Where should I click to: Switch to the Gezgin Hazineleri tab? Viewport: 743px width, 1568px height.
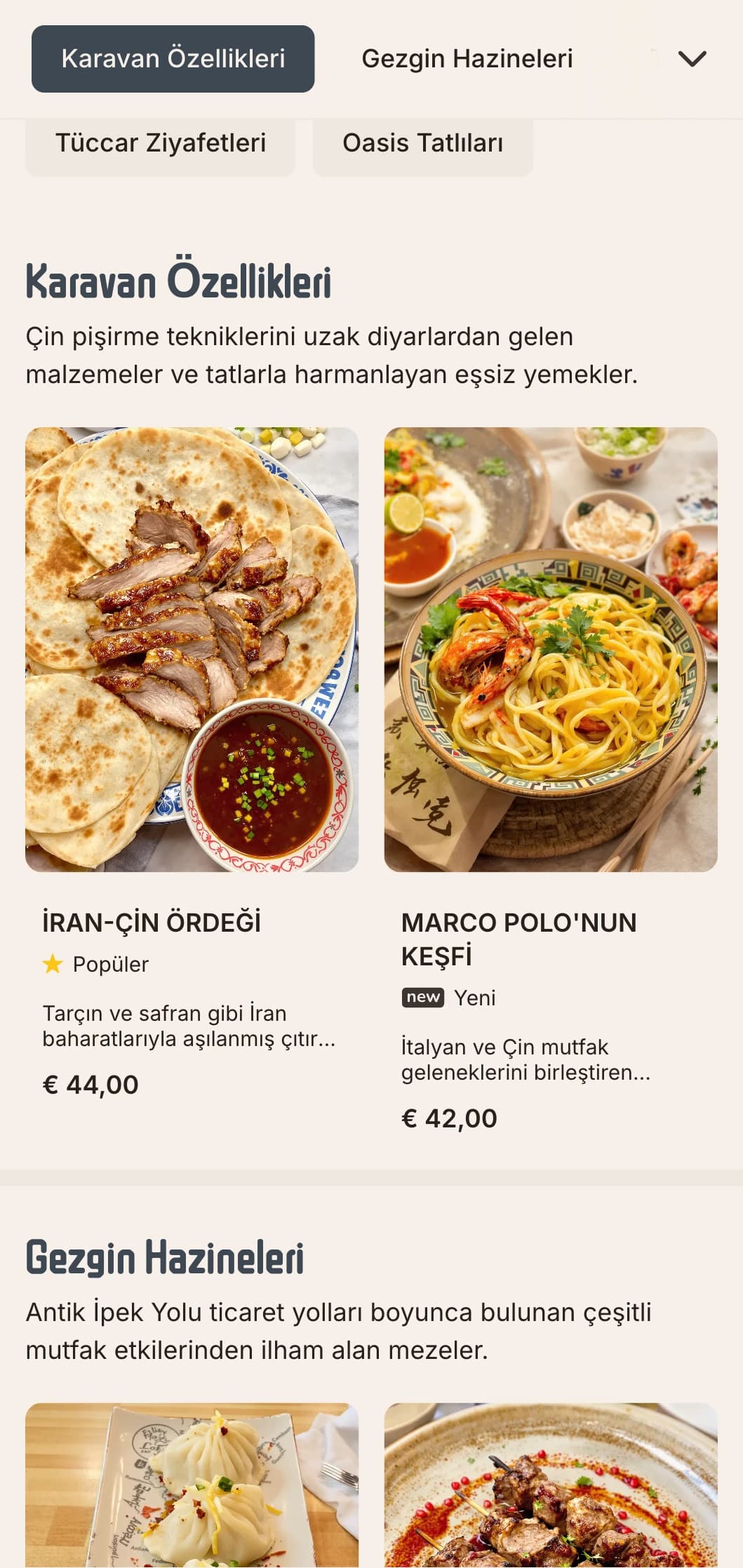467,59
